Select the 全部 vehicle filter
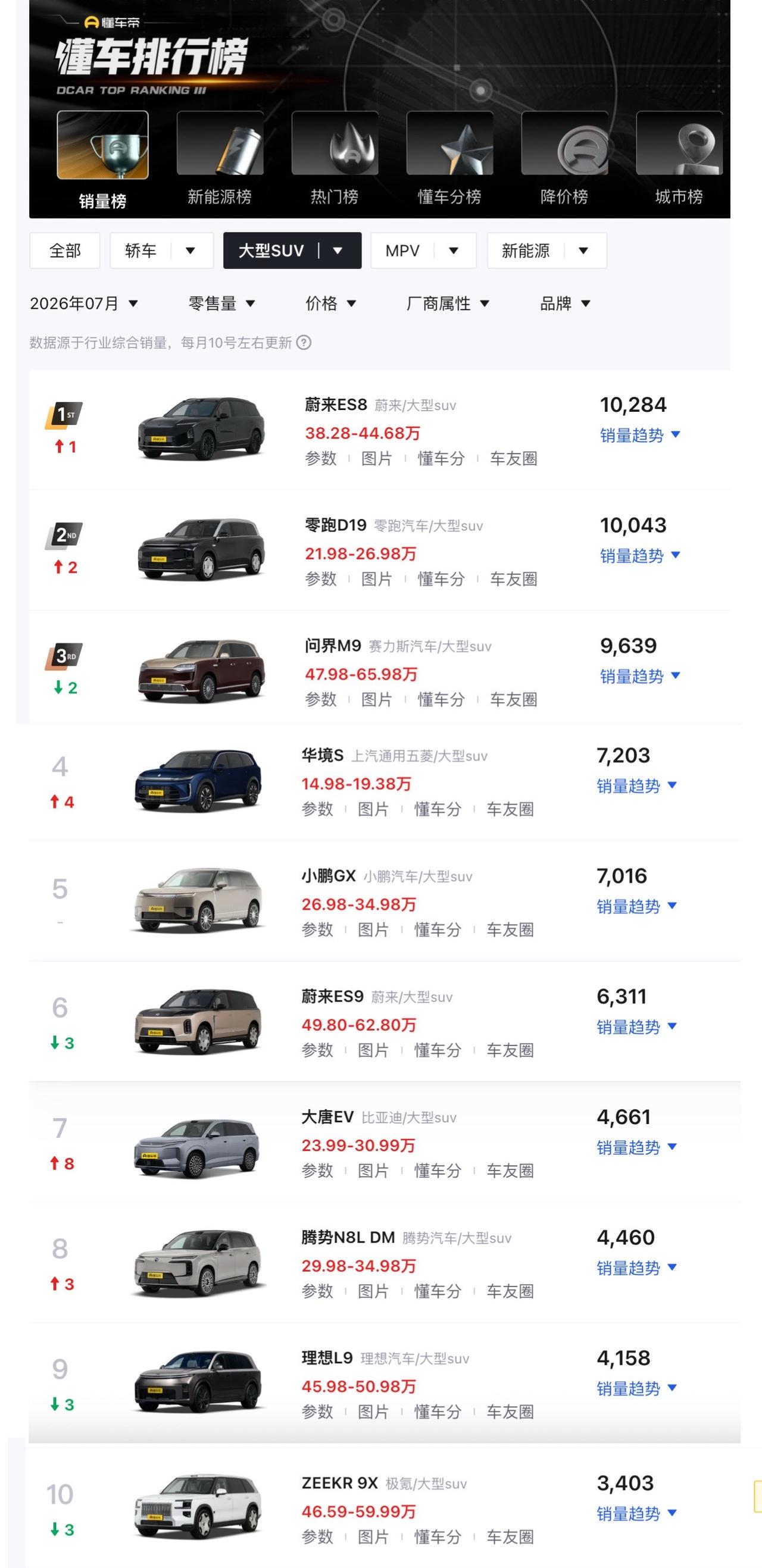This screenshot has height=1568, width=762. pos(64,250)
